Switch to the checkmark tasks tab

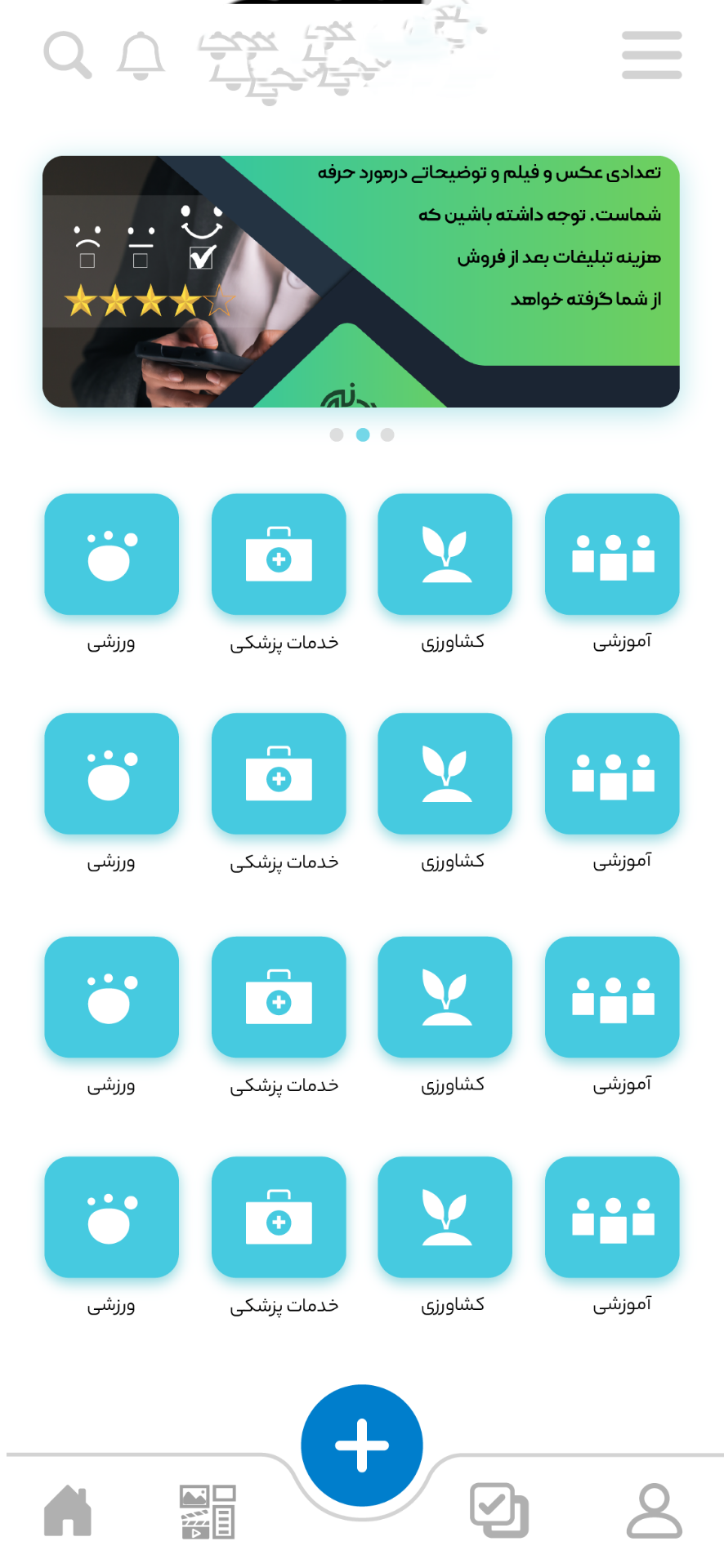[x=499, y=1511]
